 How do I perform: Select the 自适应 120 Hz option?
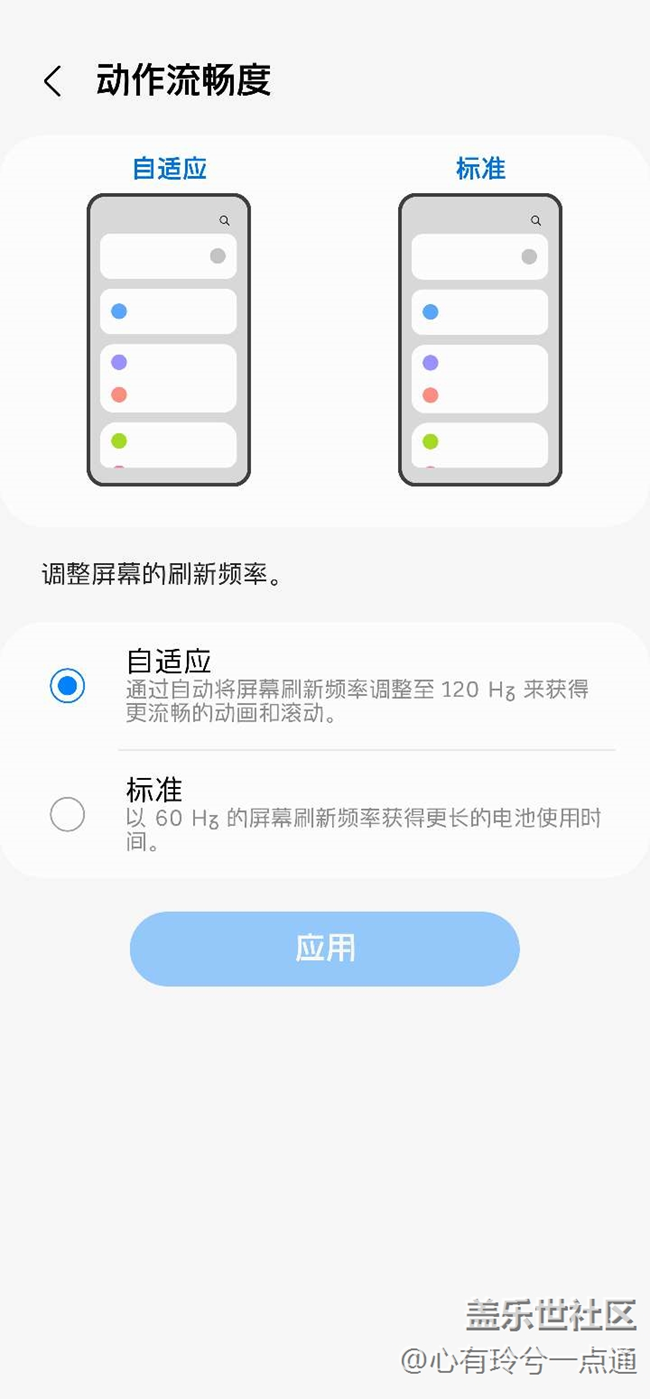(68, 686)
